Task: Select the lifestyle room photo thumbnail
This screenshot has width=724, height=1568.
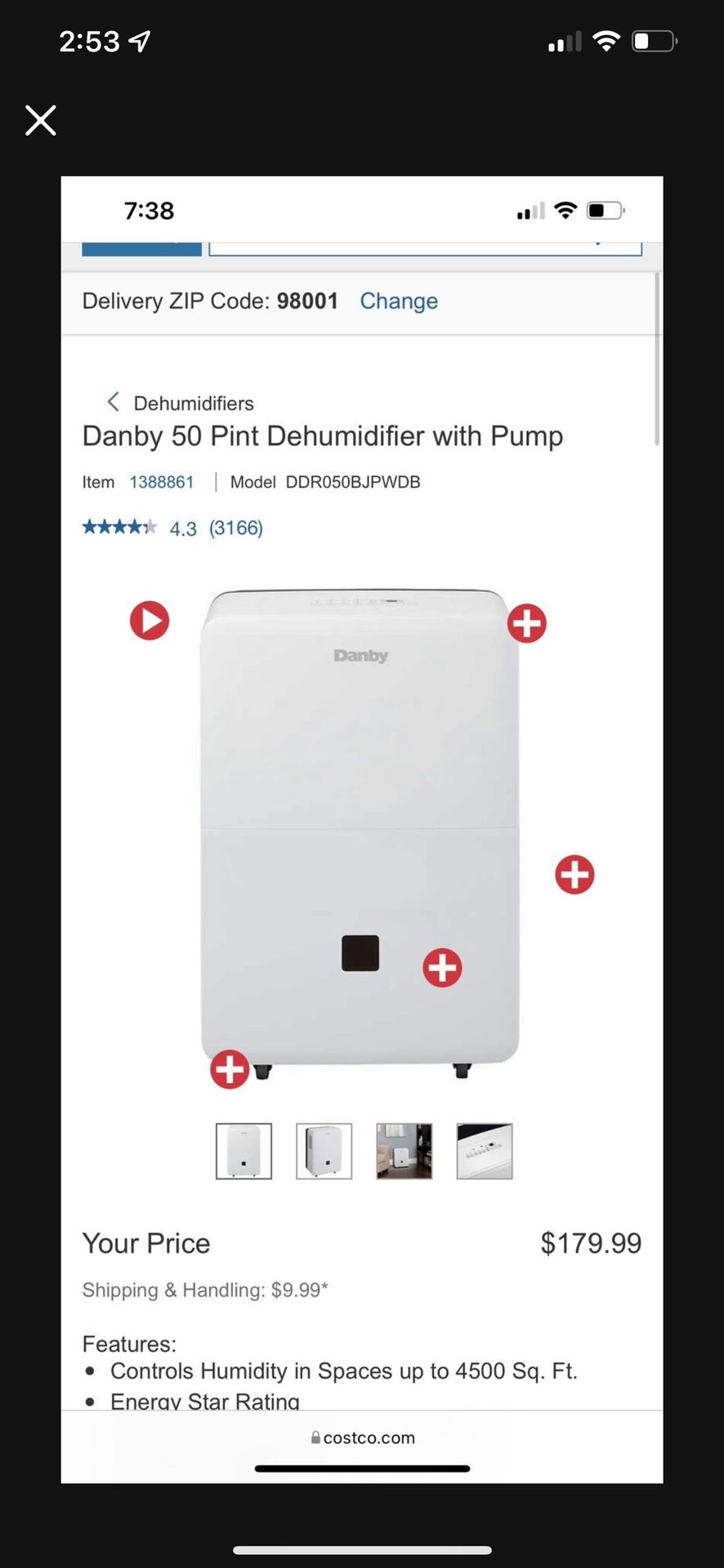Action: pos(404,1151)
